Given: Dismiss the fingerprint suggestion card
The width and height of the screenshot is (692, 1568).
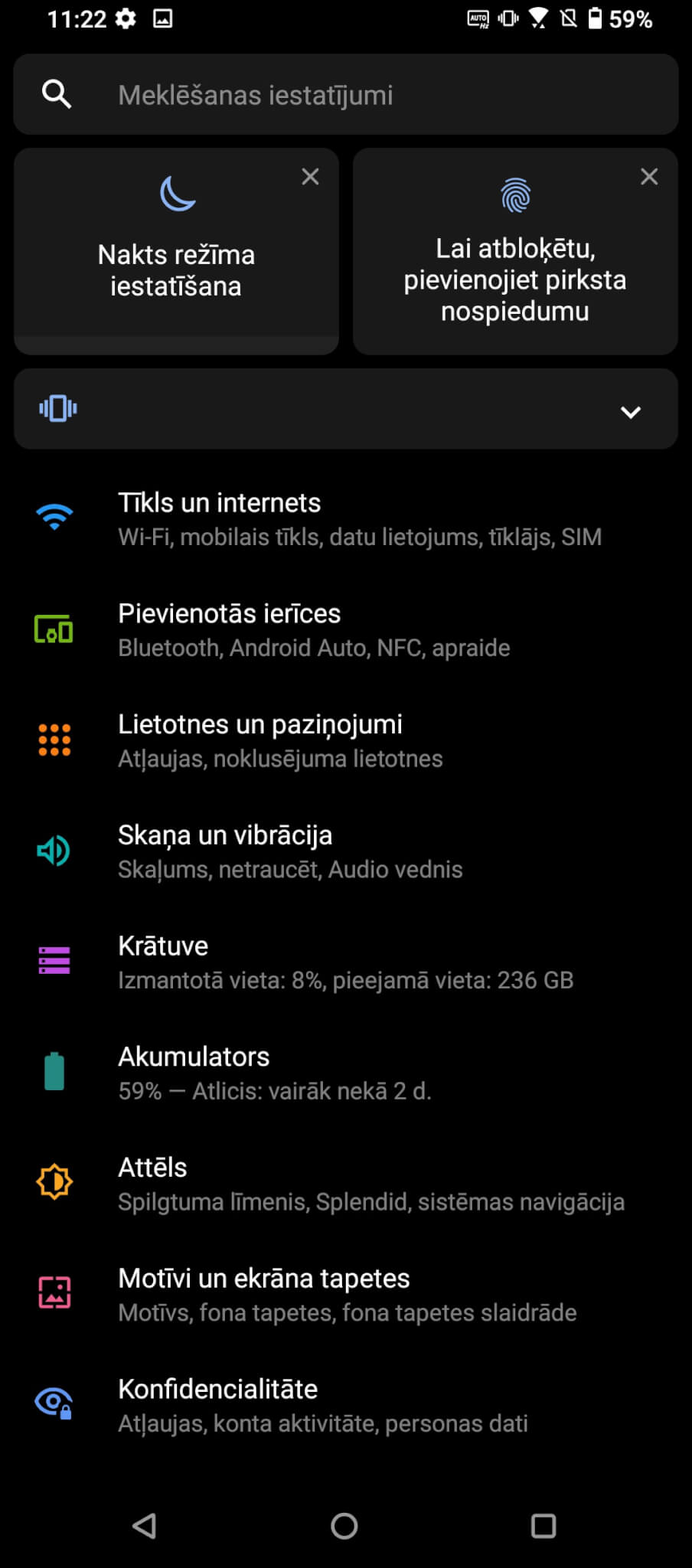Looking at the screenshot, I should [x=649, y=177].
